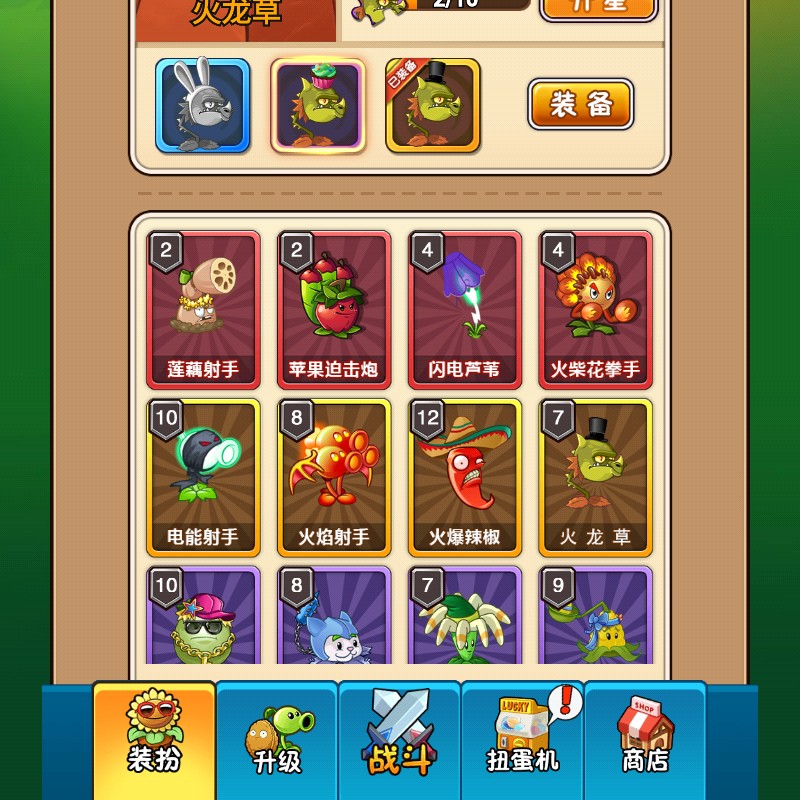Select the 电能射手 plant card
This screenshot has height=800, width=800.
coord(203,477)
